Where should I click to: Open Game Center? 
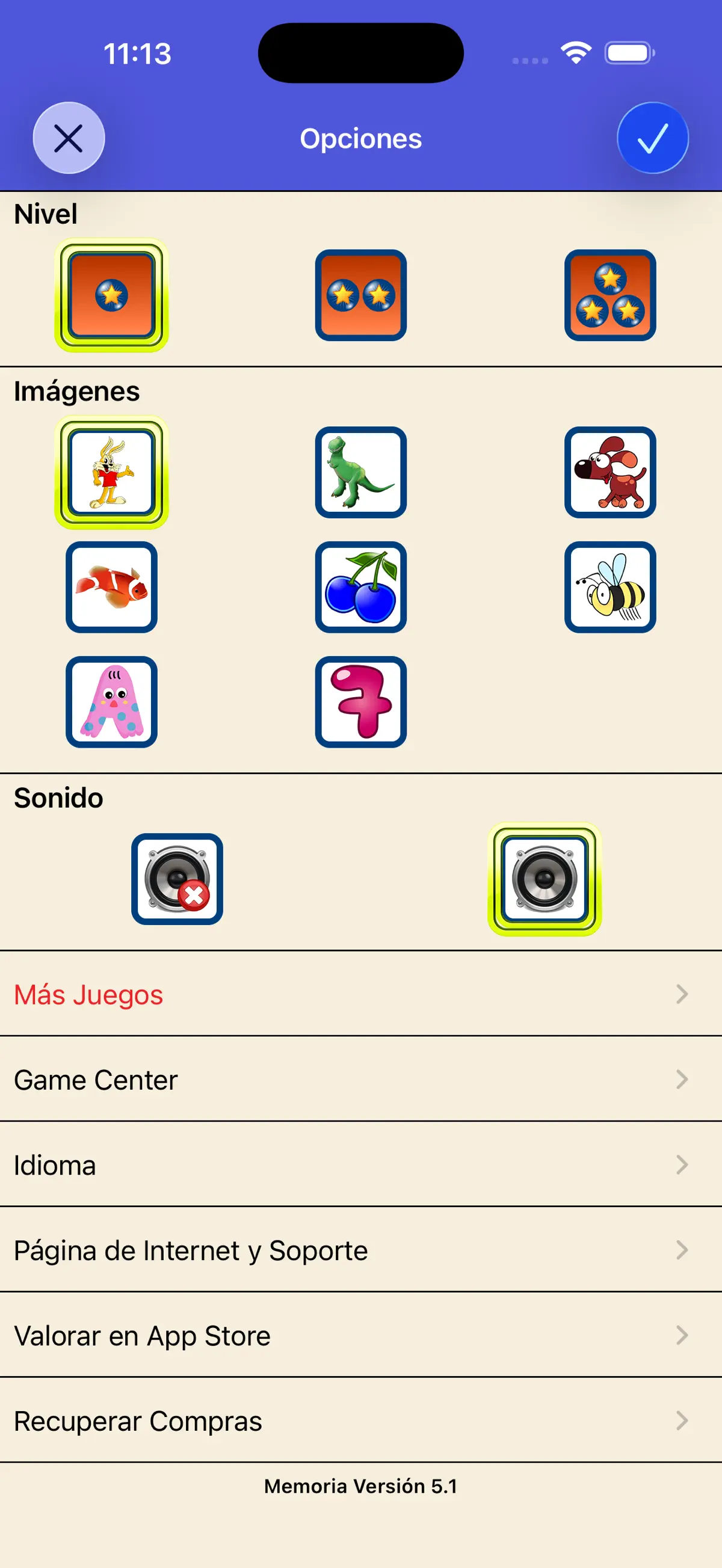361,1079
